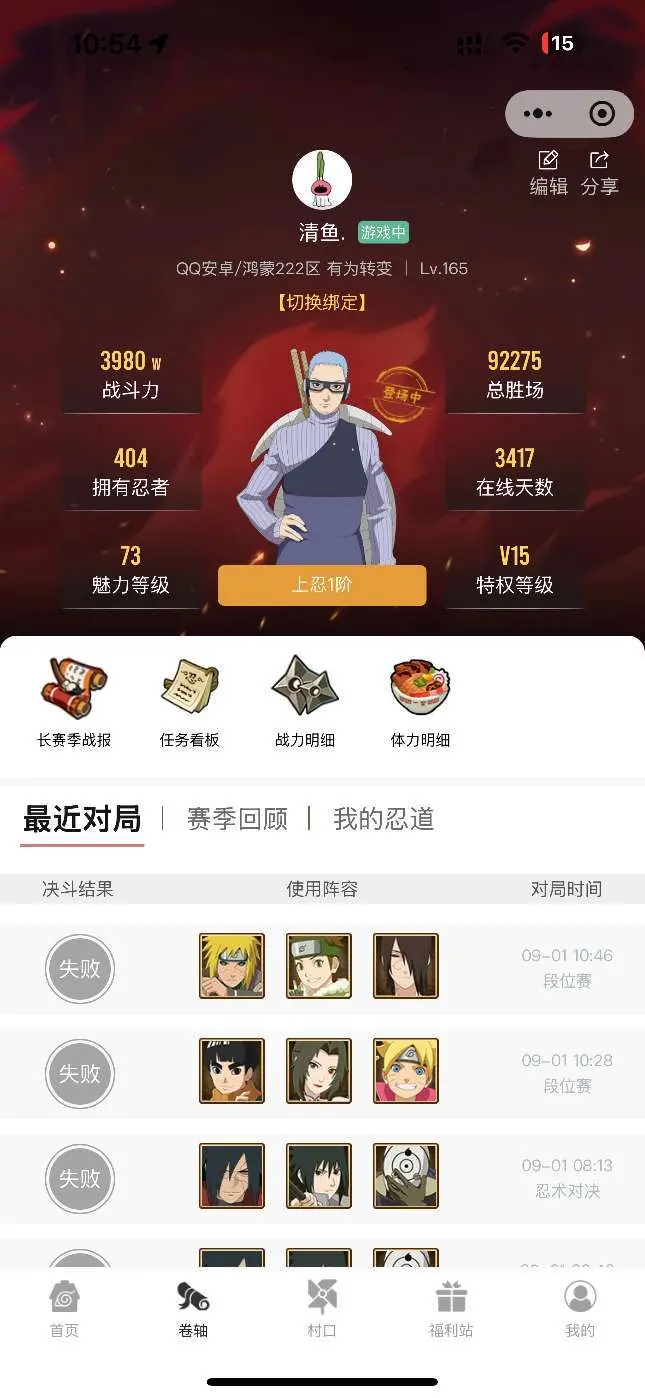This screenshot has height=1398, width=645.
Task: Open the mini-program more options menu
Action: (538, 114)
